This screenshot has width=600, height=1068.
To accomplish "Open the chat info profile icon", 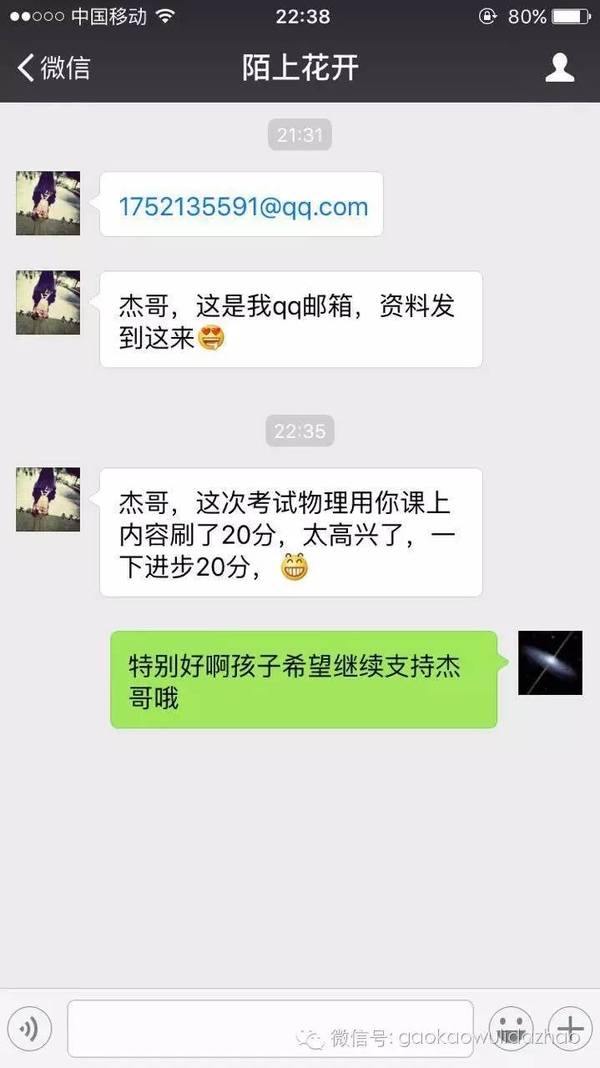I will pos(559,68).
